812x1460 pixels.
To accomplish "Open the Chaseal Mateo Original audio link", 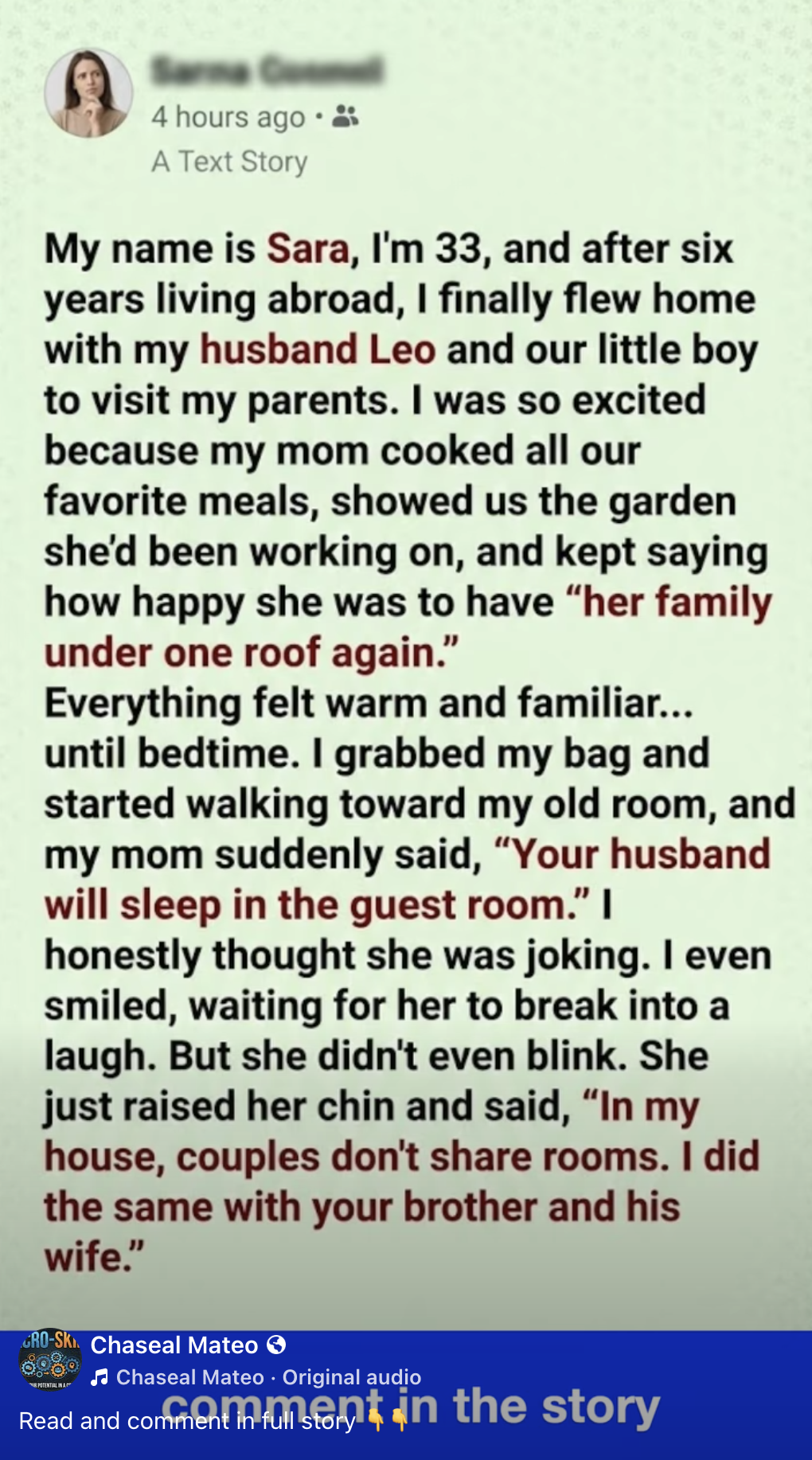I will [267, 1377].
